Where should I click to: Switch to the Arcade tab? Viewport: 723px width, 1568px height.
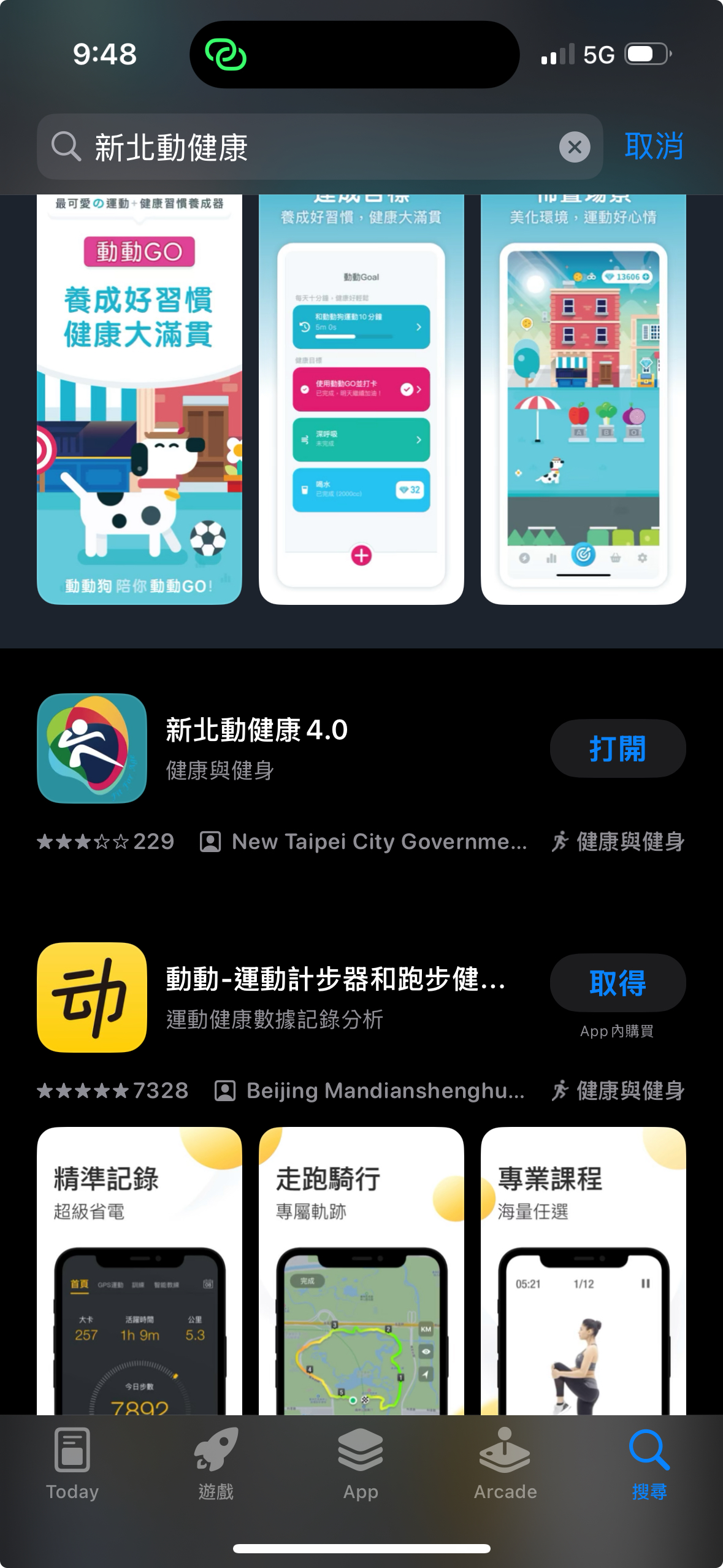505,1464
